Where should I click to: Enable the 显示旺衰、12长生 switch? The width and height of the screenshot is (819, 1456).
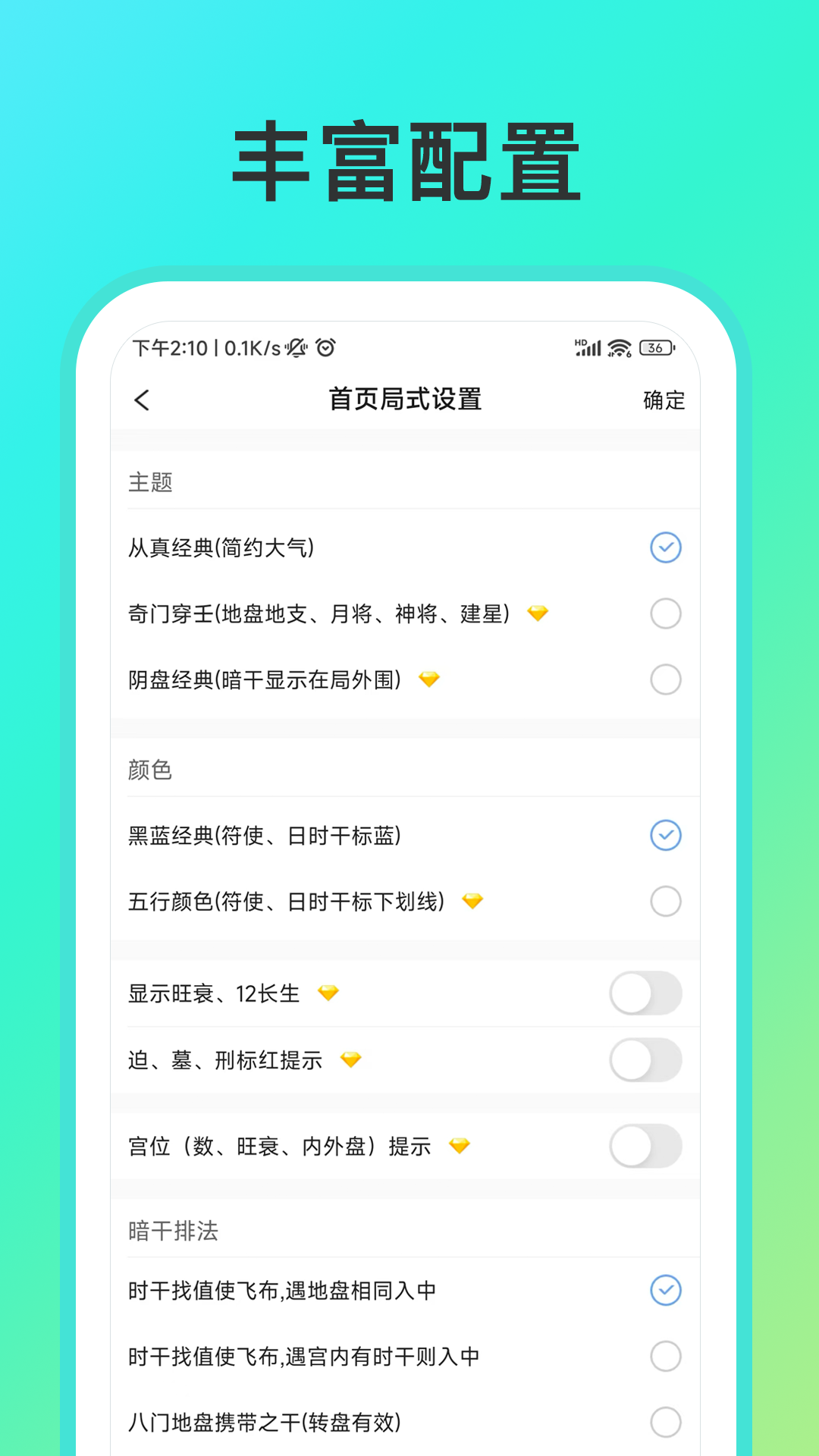[x=645, y=993]
